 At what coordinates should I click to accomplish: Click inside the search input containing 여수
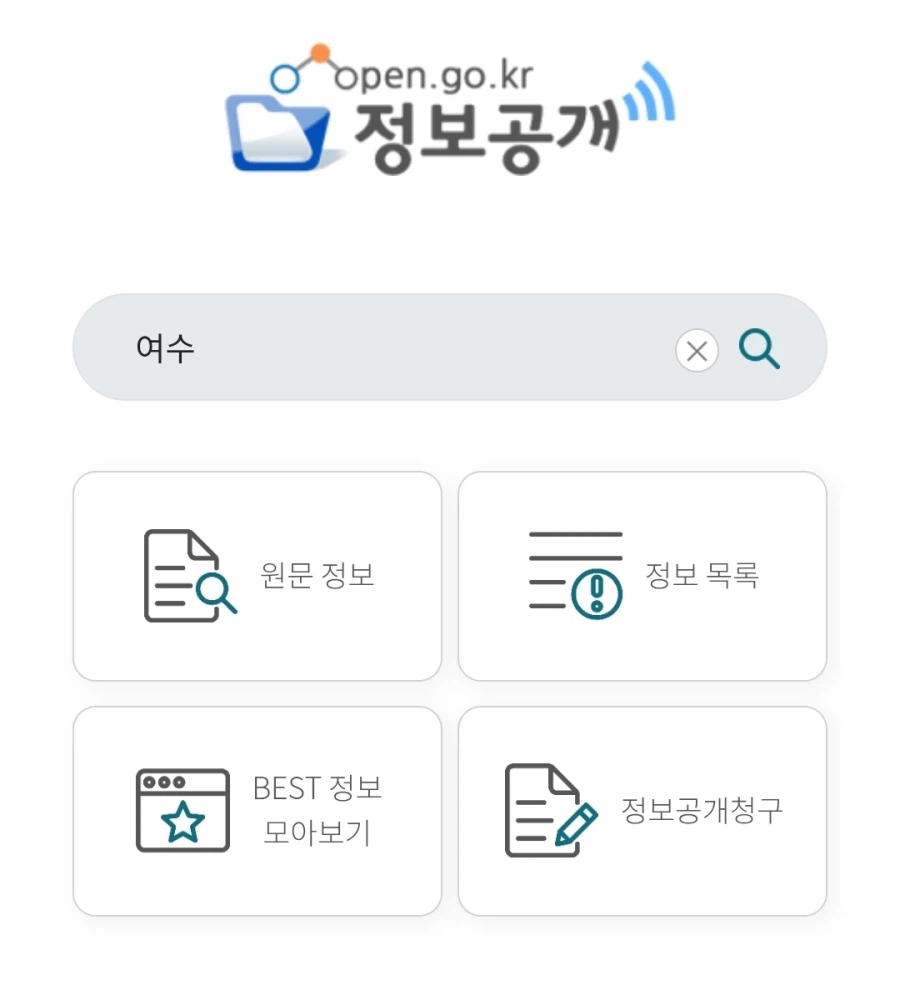[x=400, y=349]
